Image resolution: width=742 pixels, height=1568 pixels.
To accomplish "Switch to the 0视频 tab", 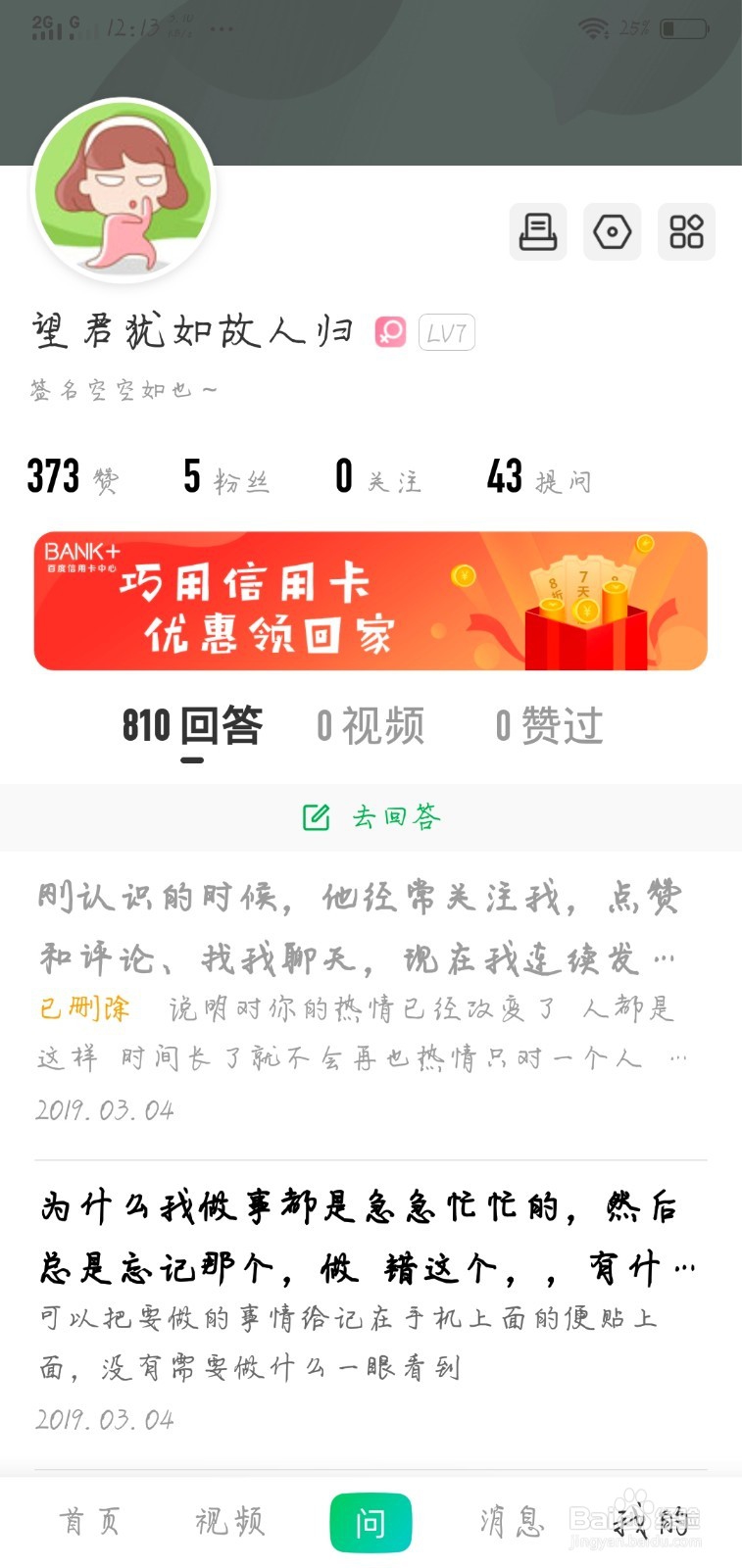I will tap(370, 727).
